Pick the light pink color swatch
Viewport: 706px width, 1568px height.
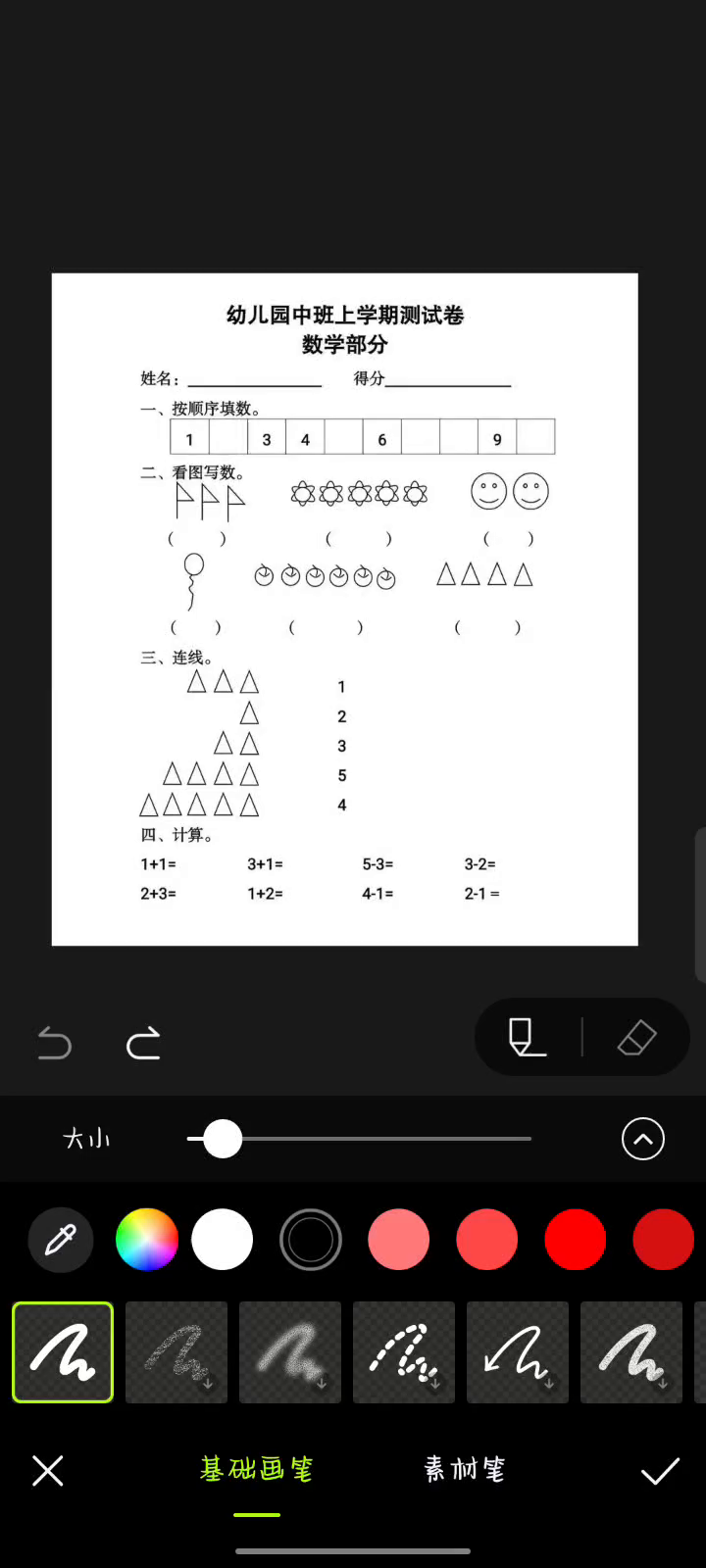pos(399,1240)
